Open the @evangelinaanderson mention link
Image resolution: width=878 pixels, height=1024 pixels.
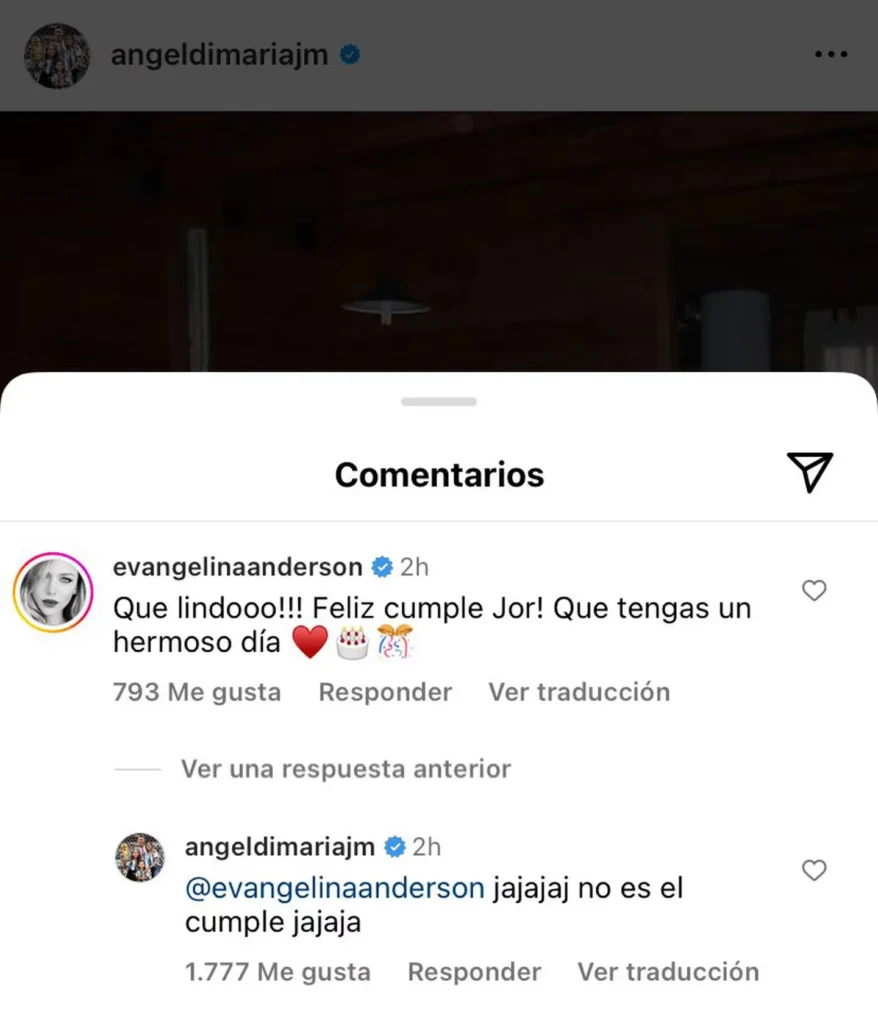(335, 888)
